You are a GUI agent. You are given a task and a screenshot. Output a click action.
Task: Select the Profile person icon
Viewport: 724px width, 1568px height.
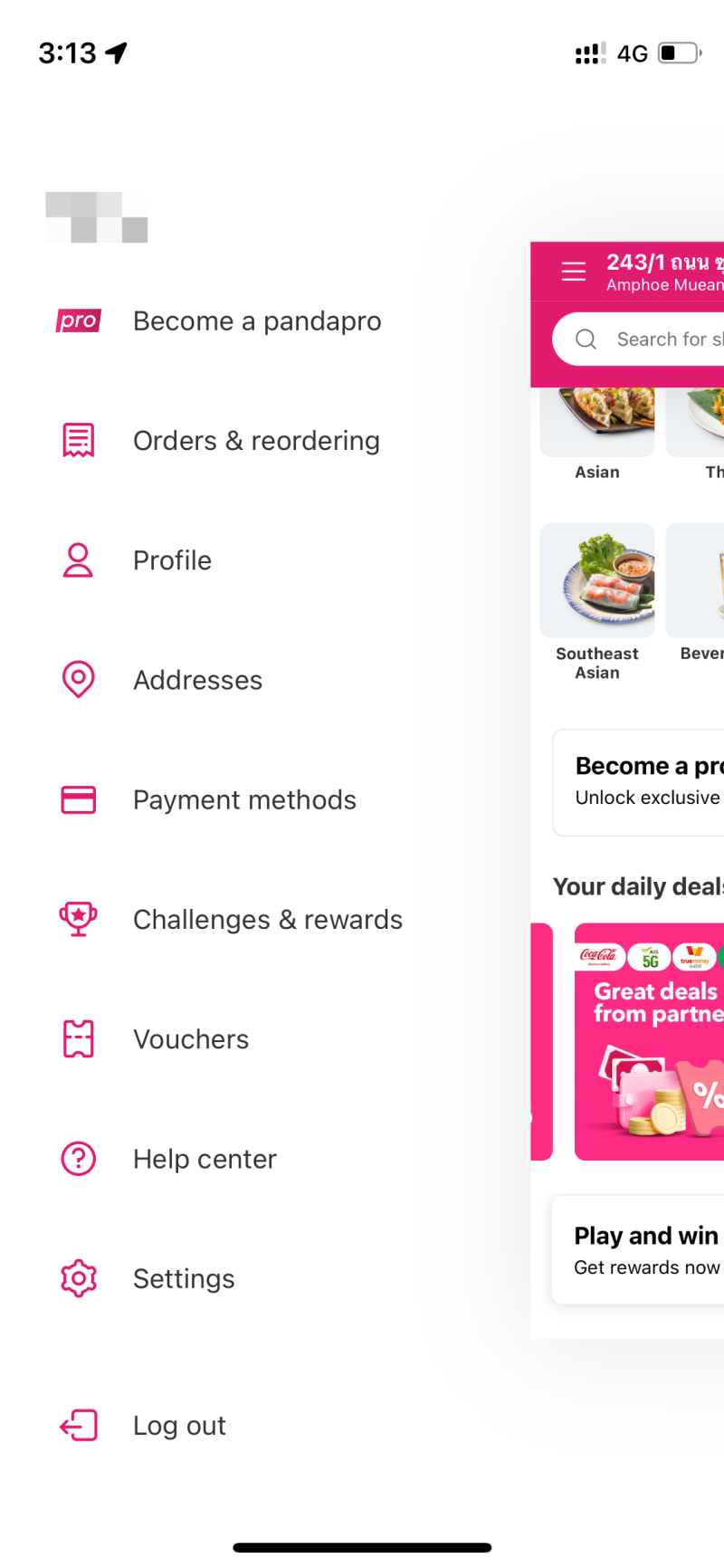(x=78, y=559)
